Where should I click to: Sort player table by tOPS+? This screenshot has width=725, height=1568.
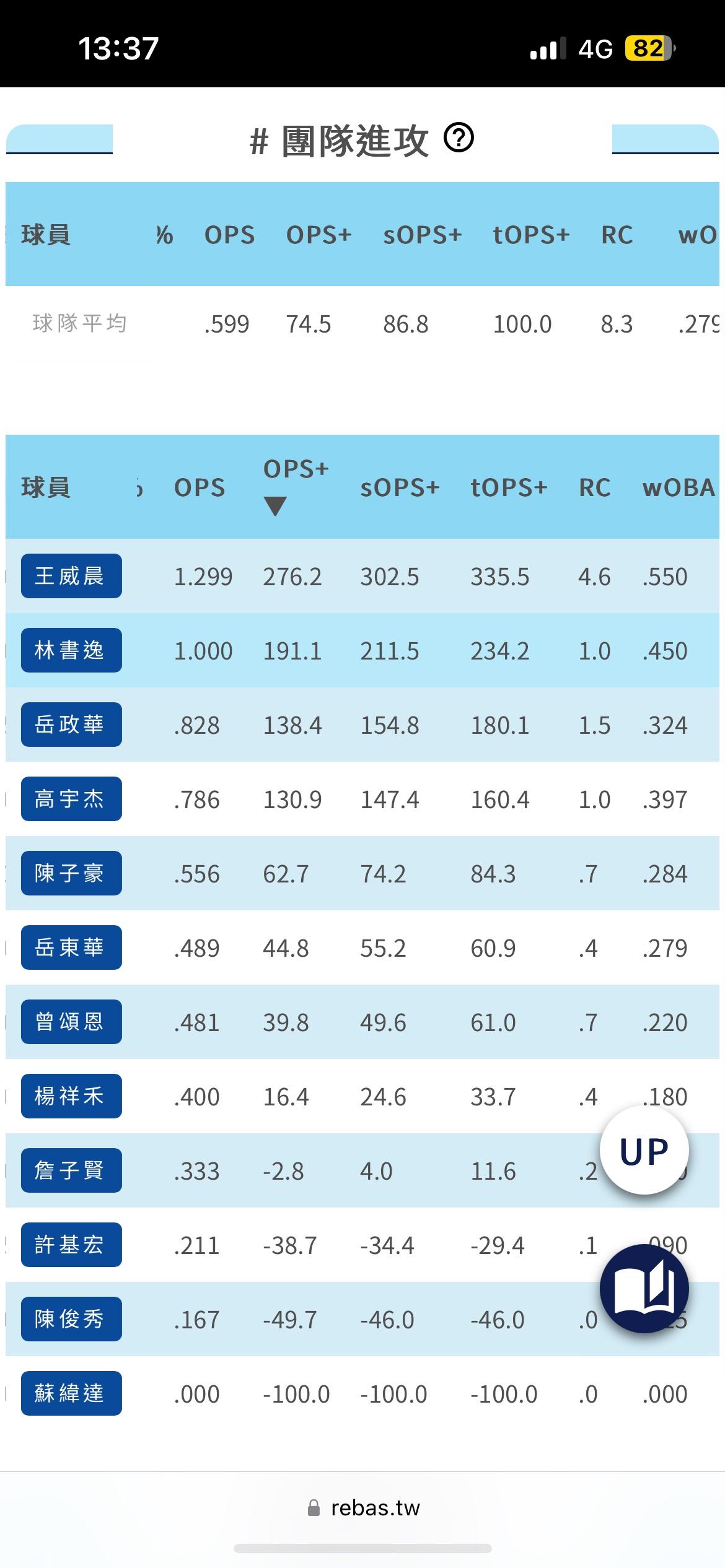click(x=509, y=487)
